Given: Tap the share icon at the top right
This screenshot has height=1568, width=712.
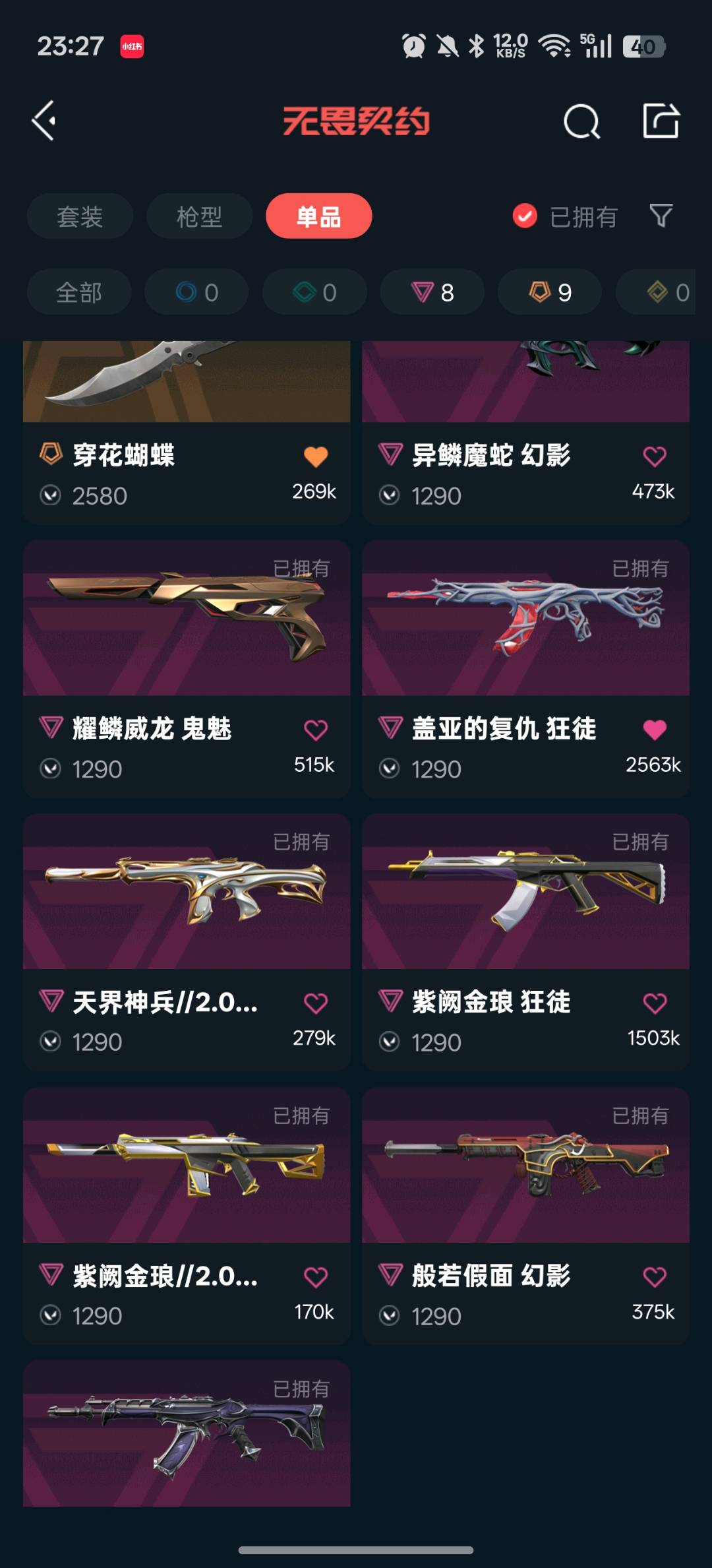Looking at the screenshot, I should tap(661, 121).
